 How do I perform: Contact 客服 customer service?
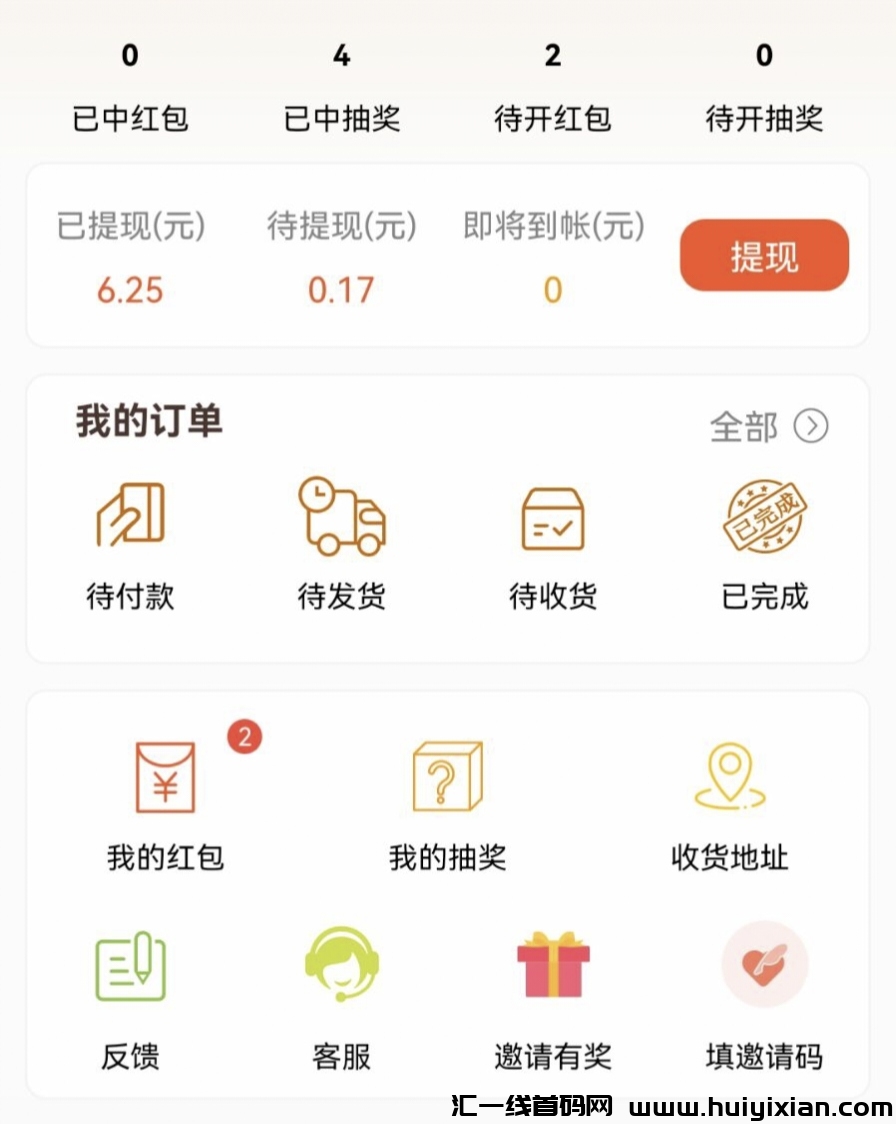(341, 995)
